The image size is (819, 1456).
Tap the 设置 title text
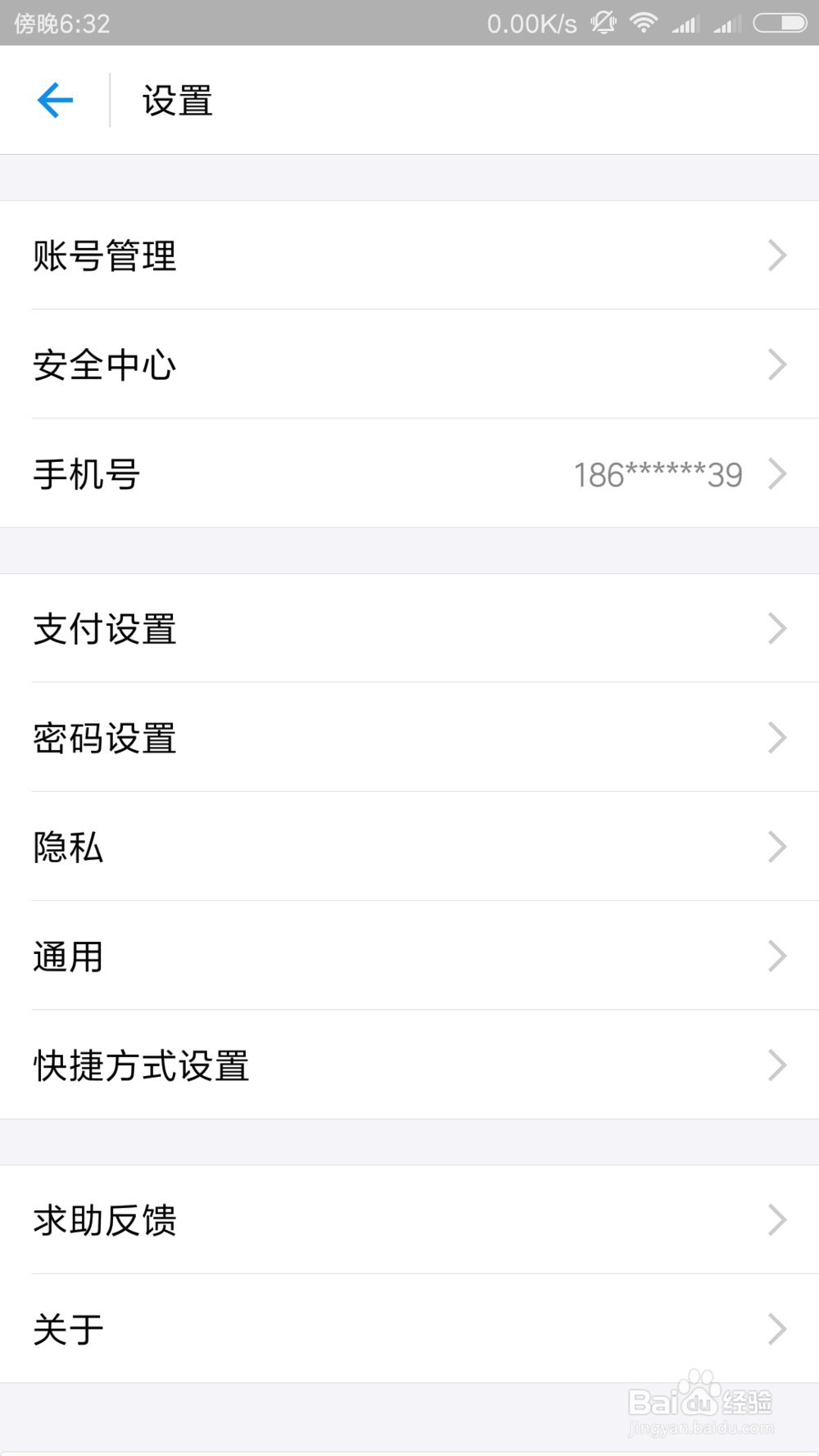point(176,100)
